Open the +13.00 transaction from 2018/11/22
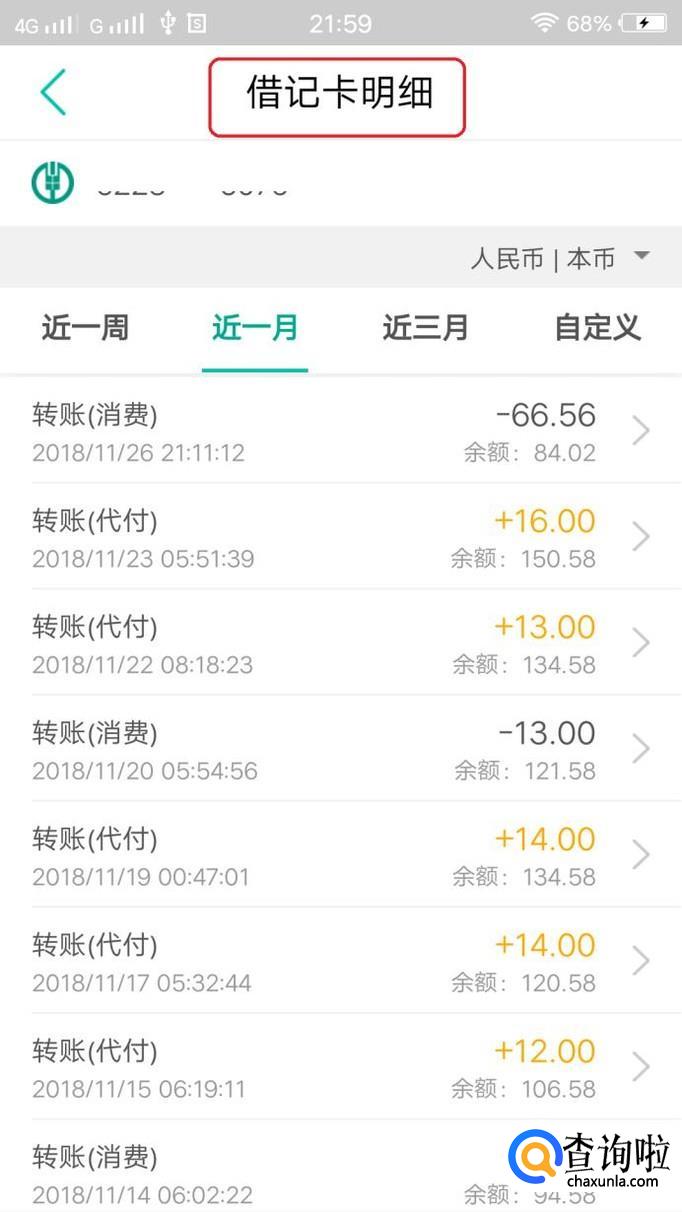The height and width of the screenshot is (1212, 682). pos(340,643)
